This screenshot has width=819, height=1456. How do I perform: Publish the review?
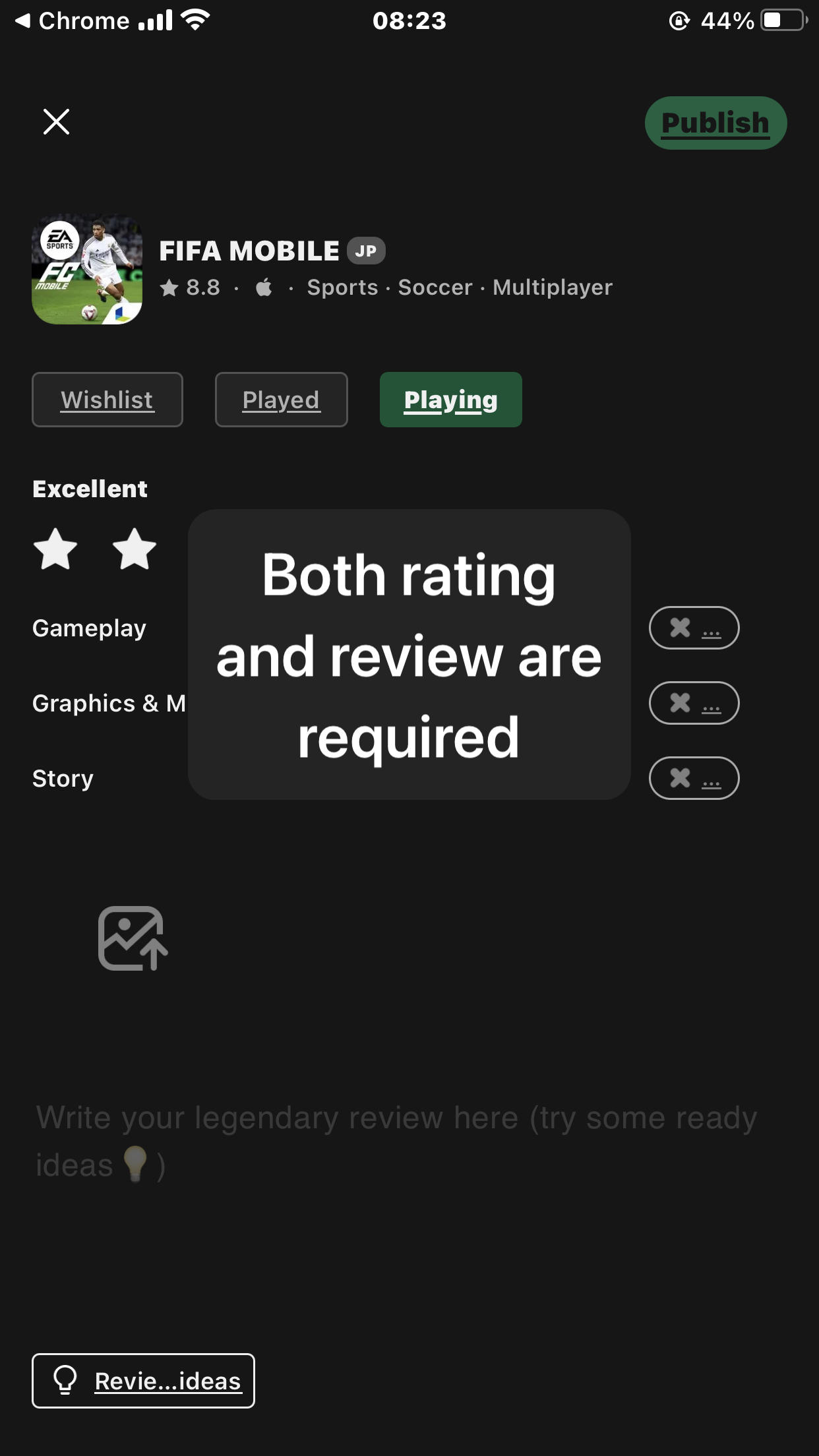(x=715, y=123)
